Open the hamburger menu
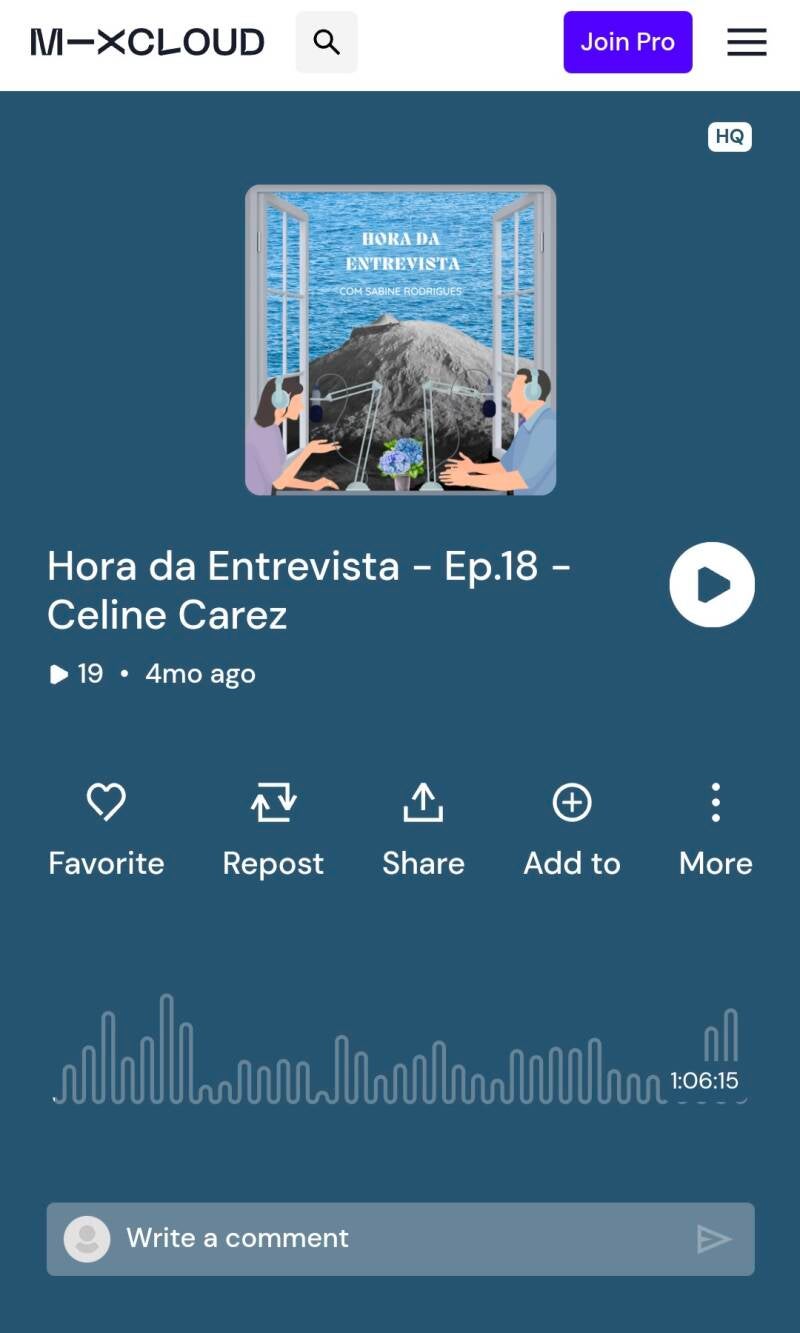 coord(746,42)
